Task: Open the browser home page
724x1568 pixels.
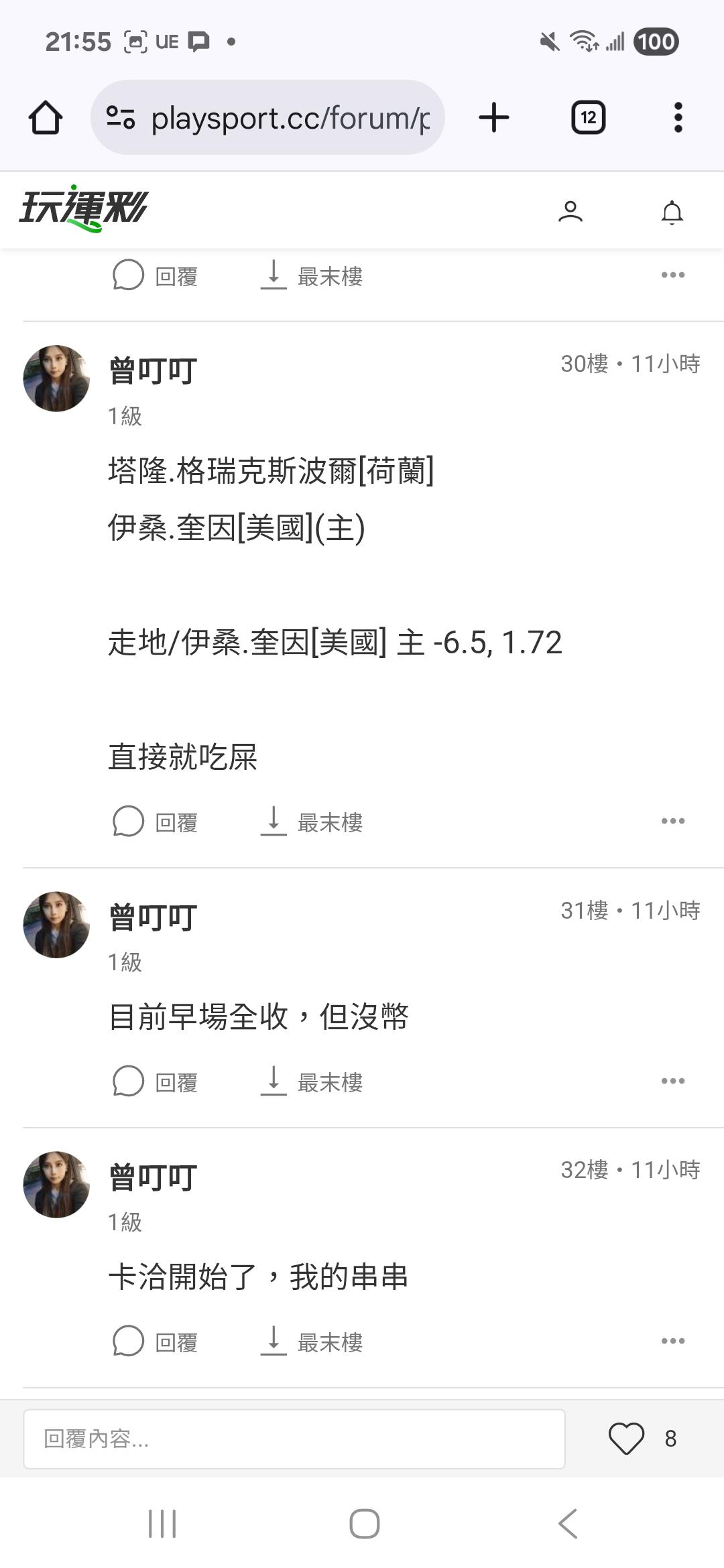Action: (x=46, y=118)
